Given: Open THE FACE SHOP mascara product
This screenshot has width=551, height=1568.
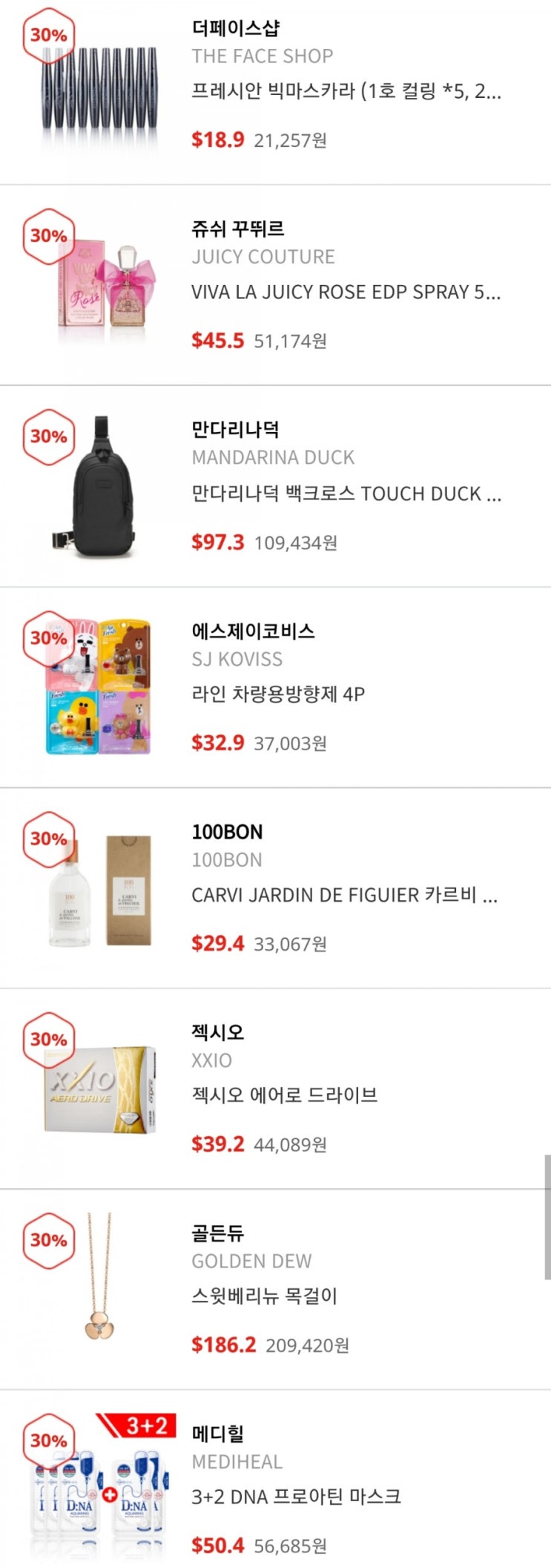Looking at the screenshot, I should click(x=346, y=91).
